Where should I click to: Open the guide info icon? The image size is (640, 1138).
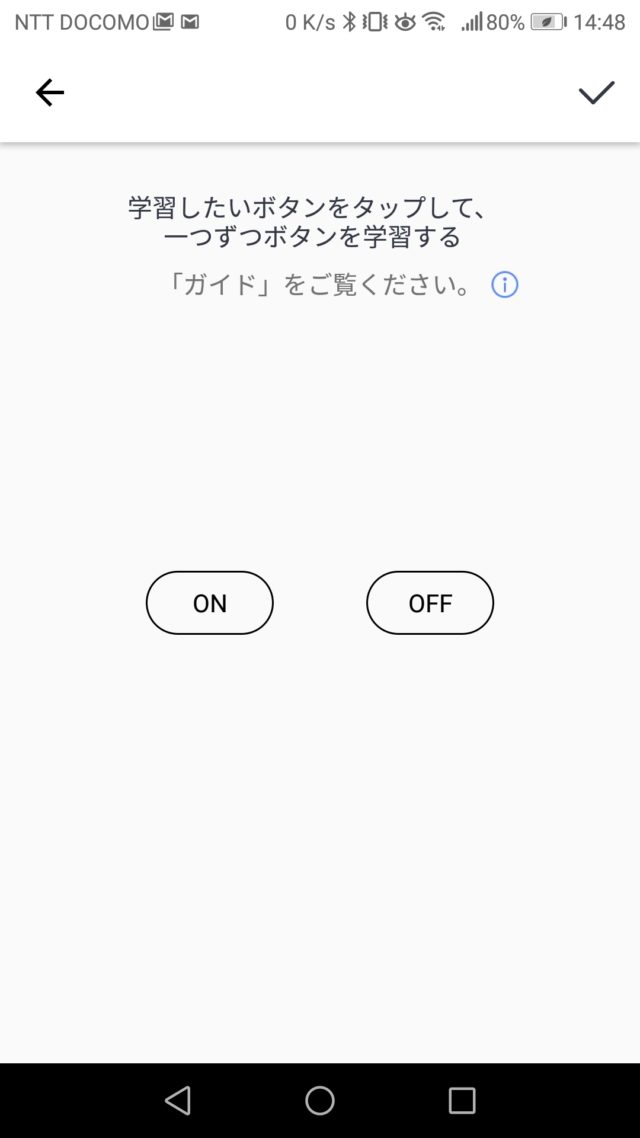504,285
